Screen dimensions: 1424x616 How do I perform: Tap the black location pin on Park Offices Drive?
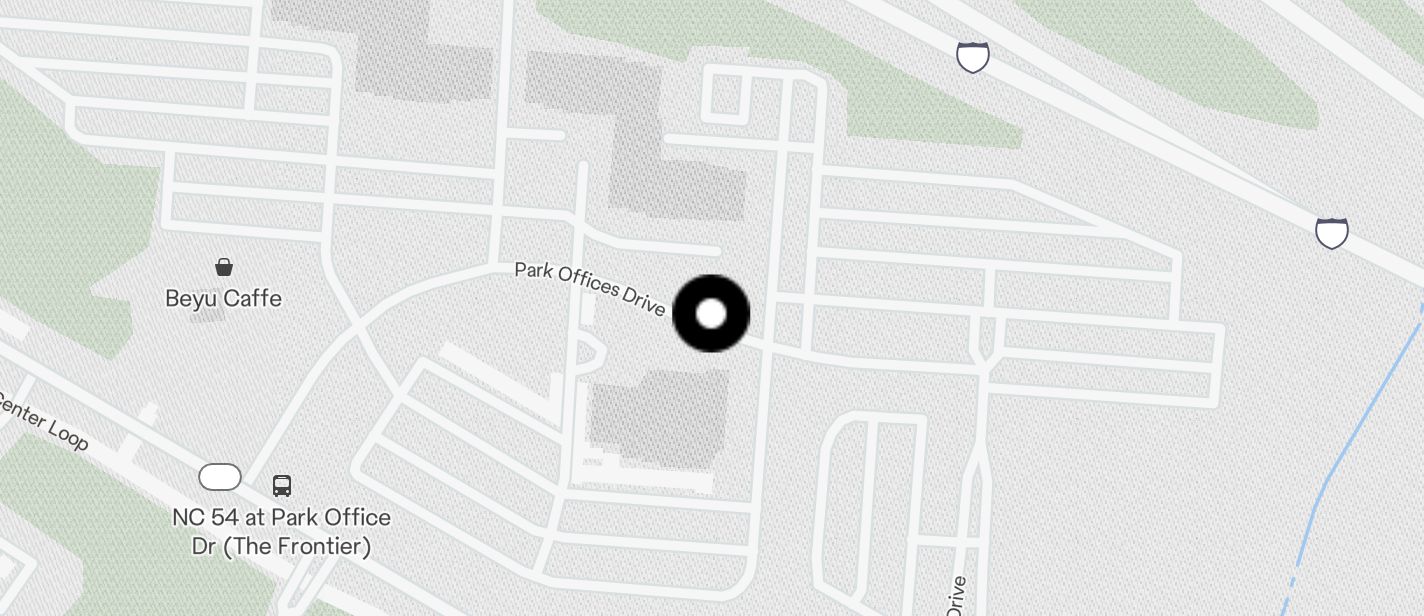click(x=711, y=314)
